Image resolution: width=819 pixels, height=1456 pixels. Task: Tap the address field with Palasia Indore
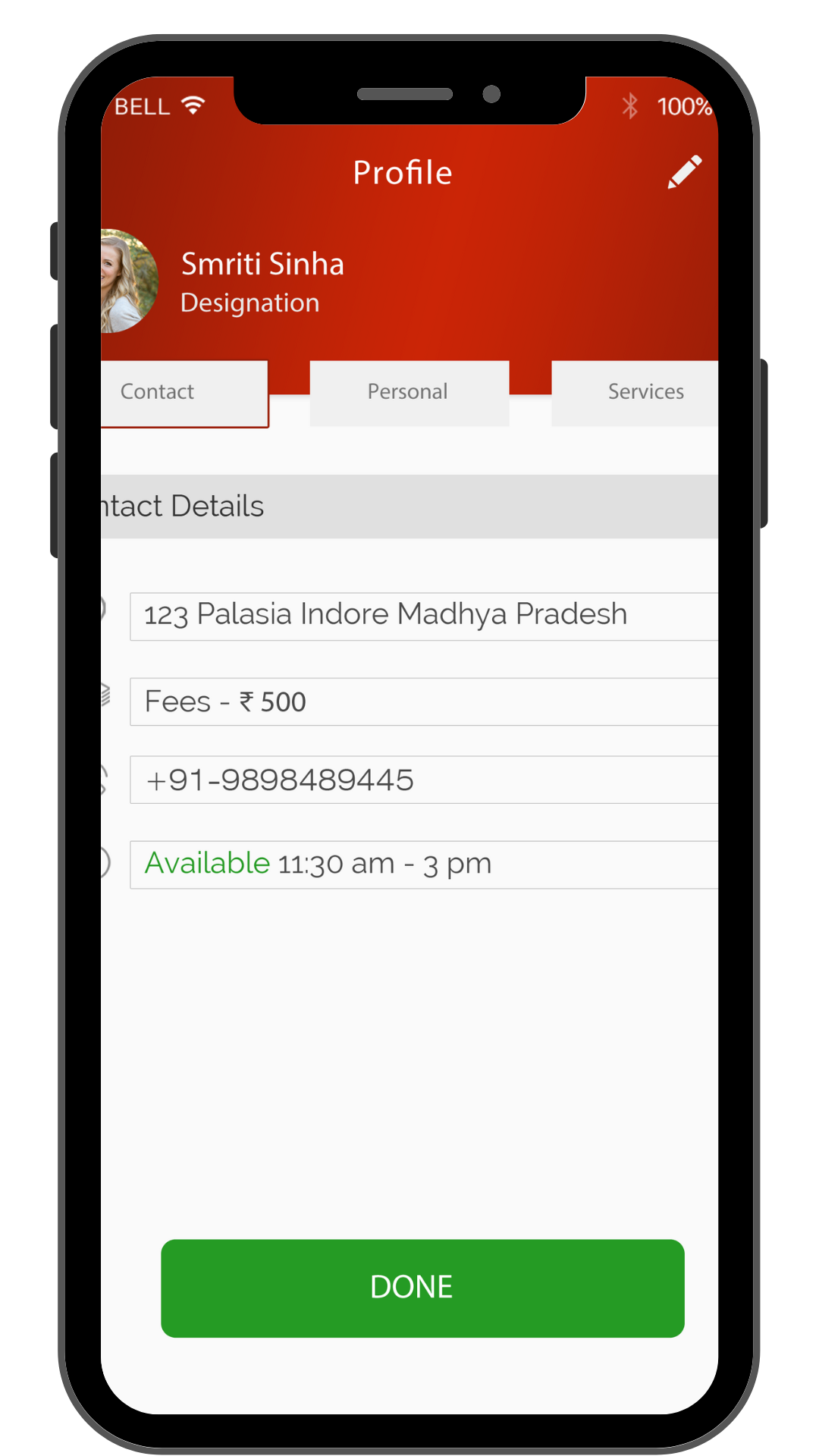tap(423, 616)
